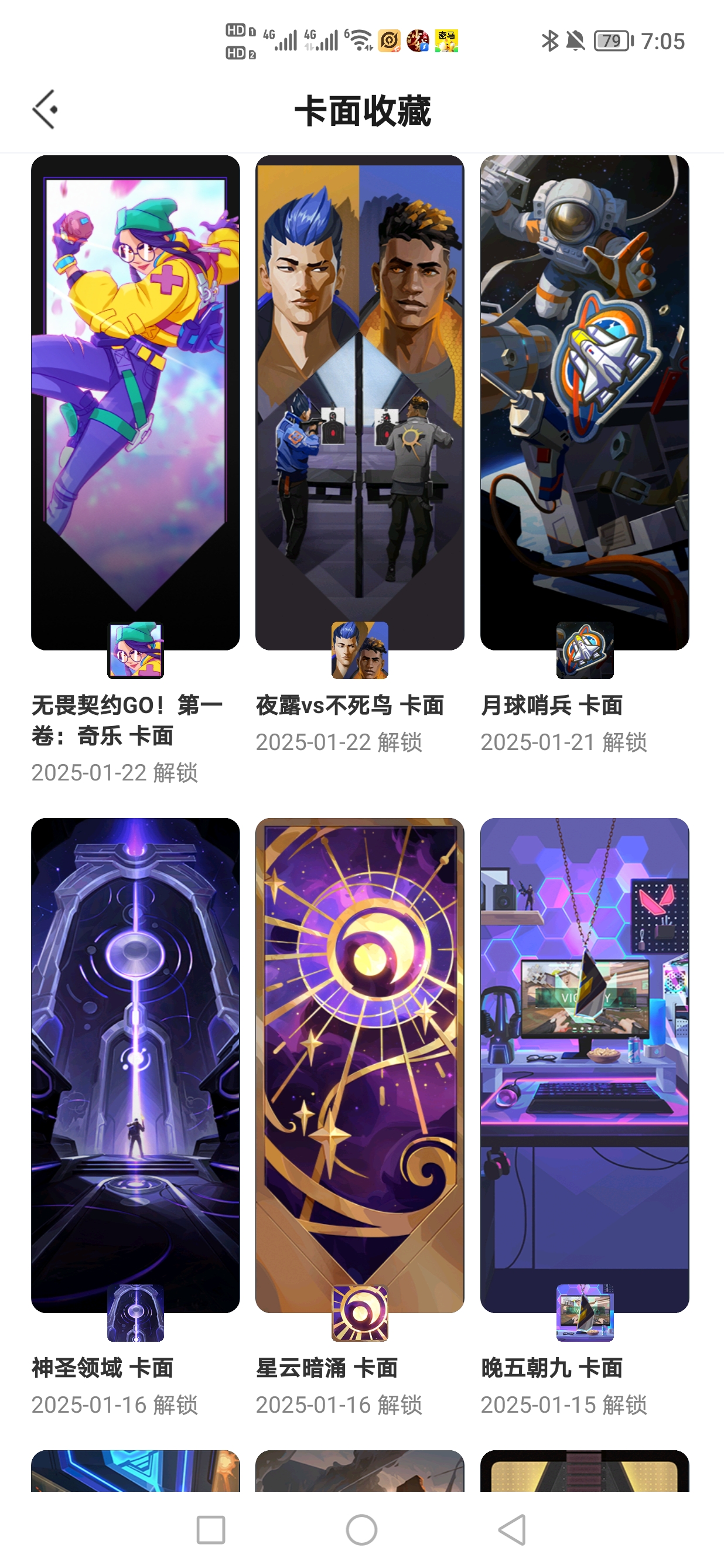Open the system recent apps view
Viewport: 724px width, 1568px height.
[210, 1530]
